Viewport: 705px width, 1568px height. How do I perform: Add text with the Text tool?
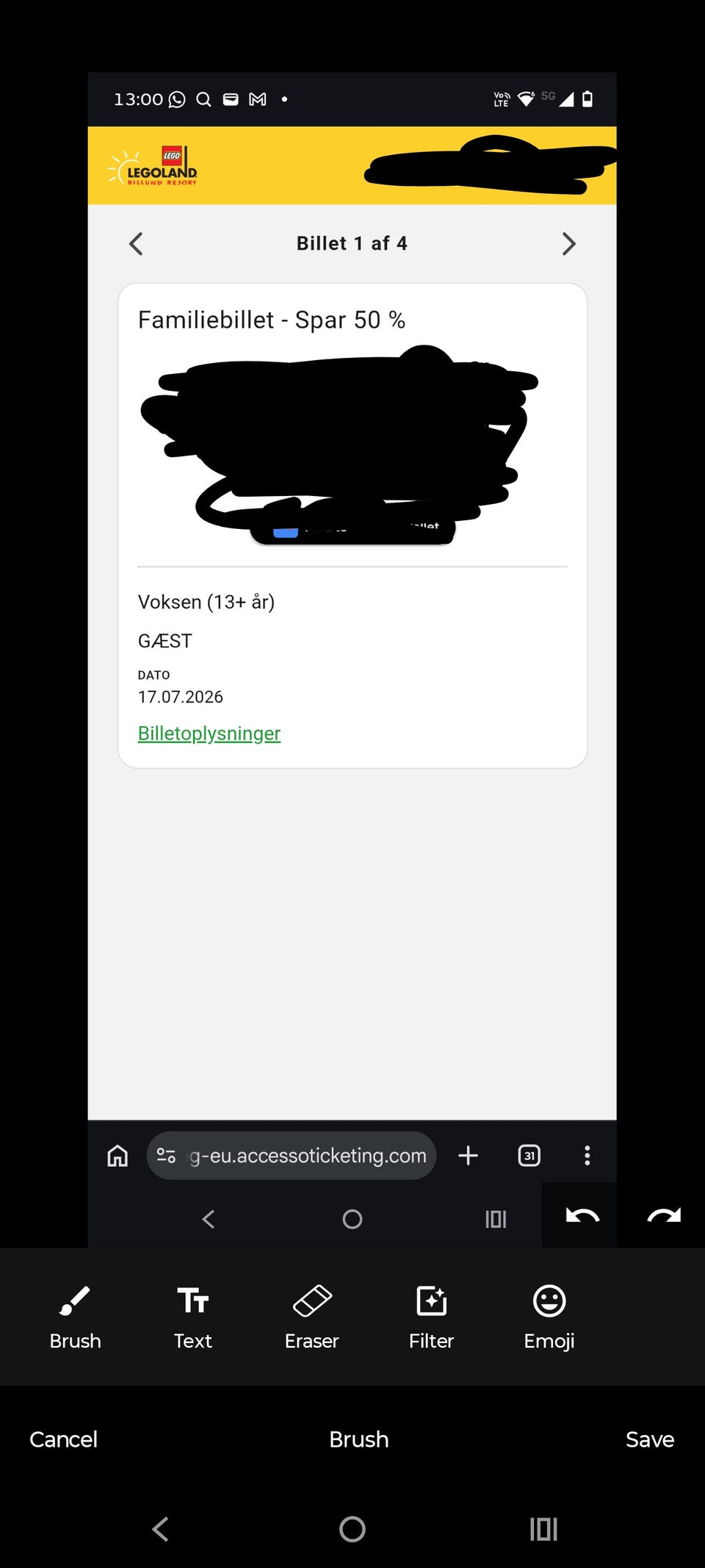click(x=193, y=1317)
